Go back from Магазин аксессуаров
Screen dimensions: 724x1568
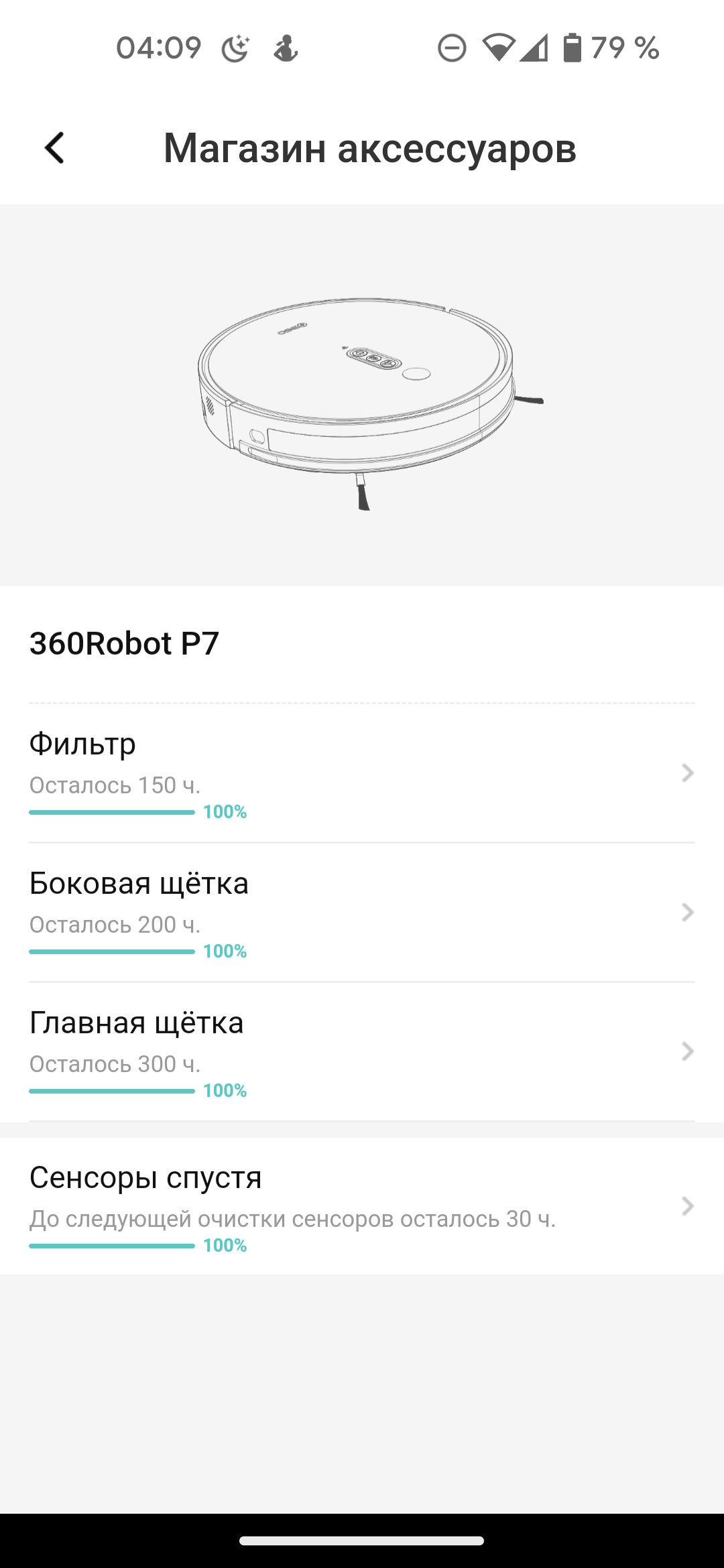click(x=54, y=148)
